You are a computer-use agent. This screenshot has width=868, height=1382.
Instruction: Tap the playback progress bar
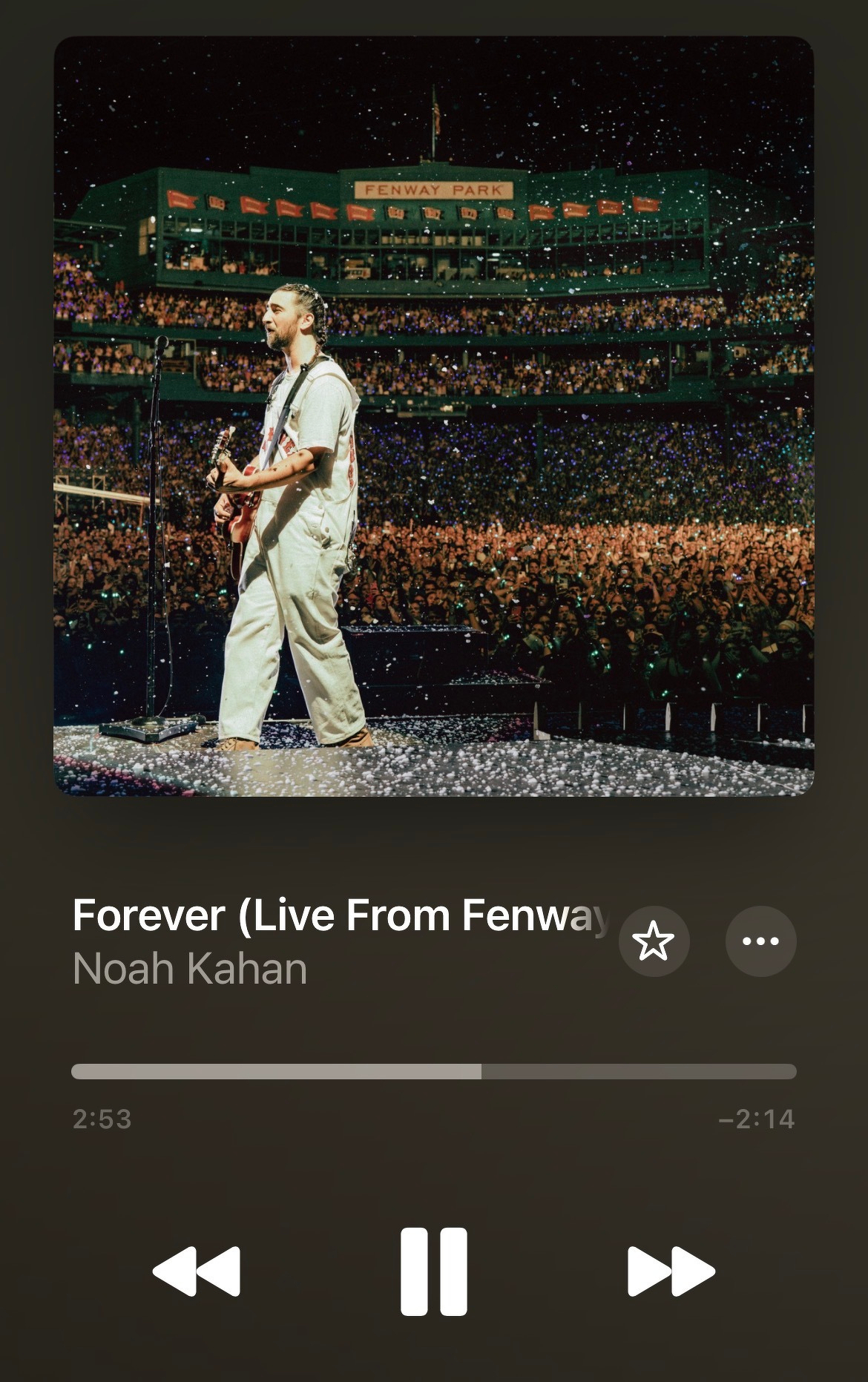pos(434,1071)
